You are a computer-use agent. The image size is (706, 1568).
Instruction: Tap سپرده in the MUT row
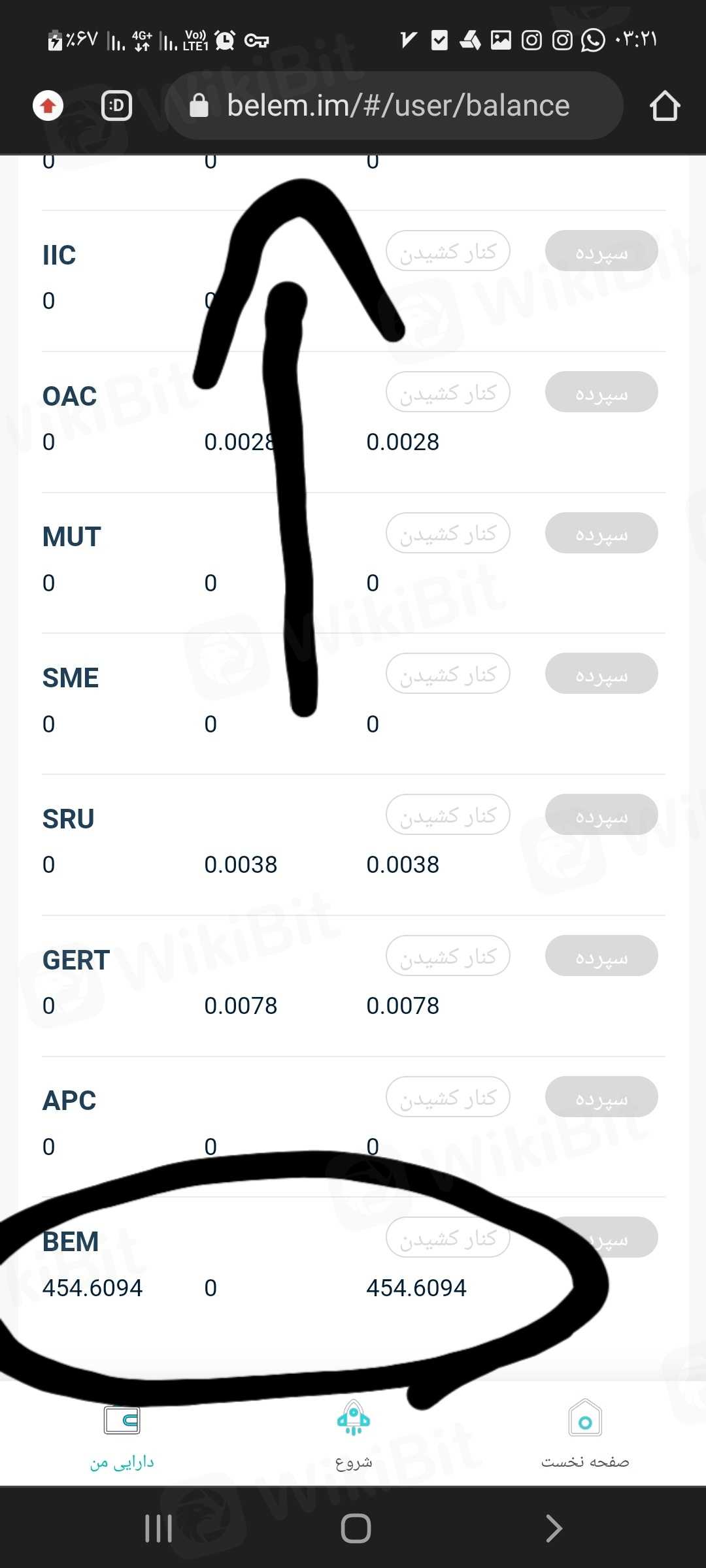[x=601, y=533]
